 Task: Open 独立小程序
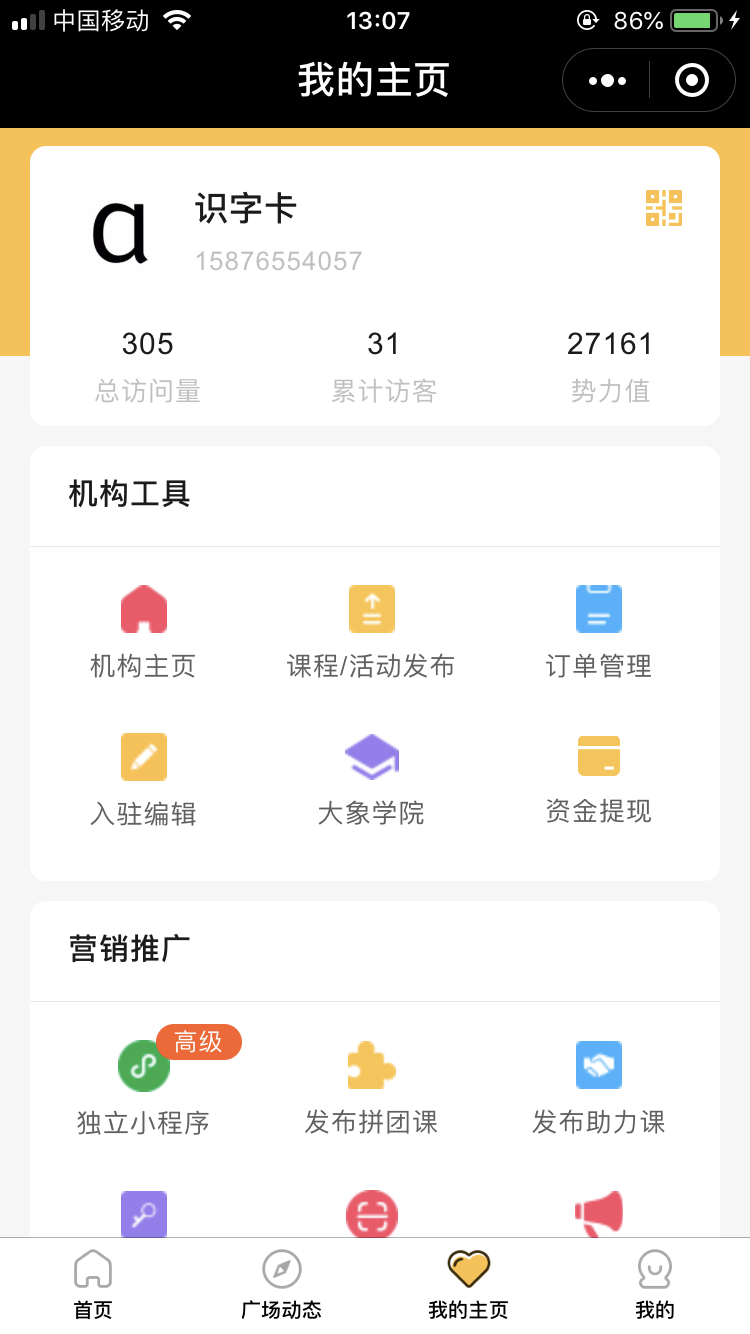click(143, 1087)
